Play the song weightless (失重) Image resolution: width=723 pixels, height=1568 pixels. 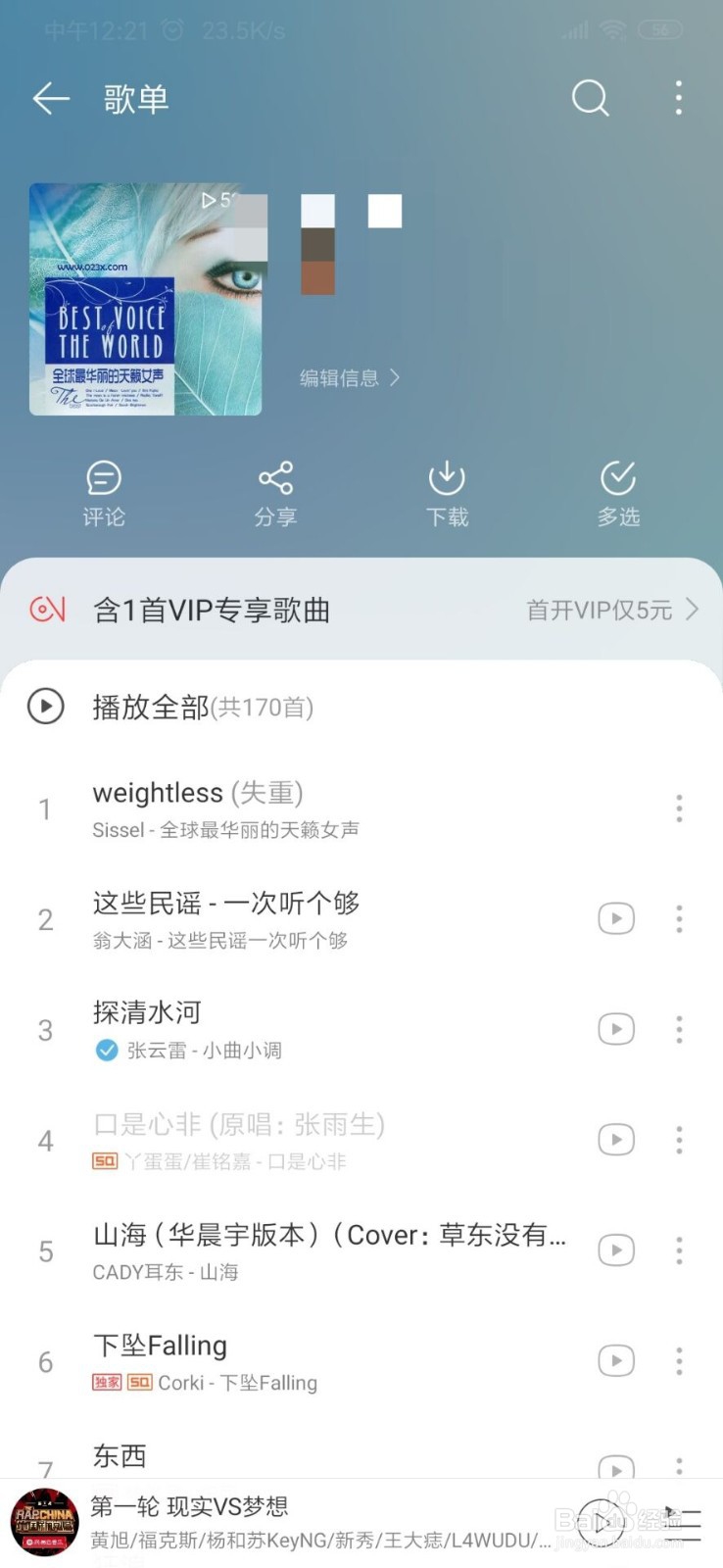pos(294,808)
